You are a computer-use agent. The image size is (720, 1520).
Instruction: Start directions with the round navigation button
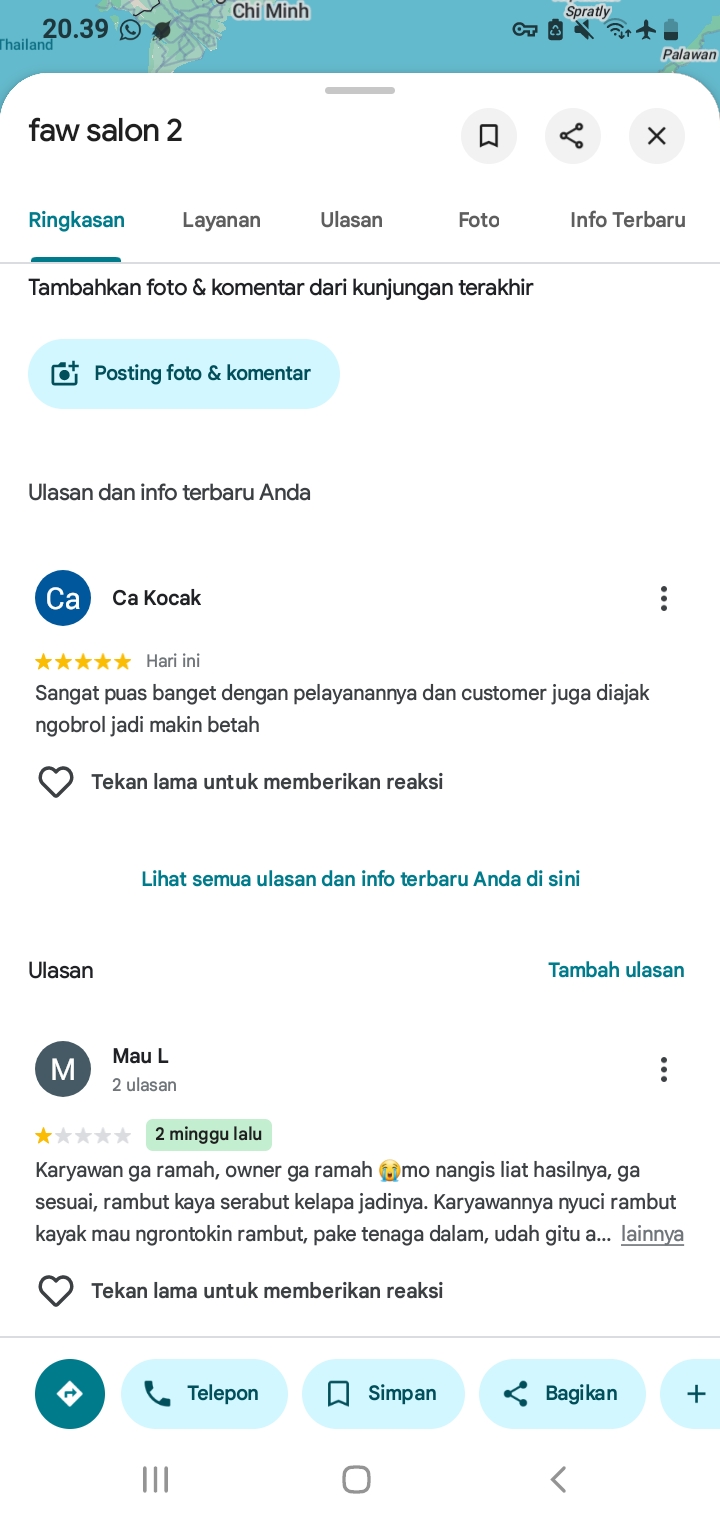click(70, 1393)
